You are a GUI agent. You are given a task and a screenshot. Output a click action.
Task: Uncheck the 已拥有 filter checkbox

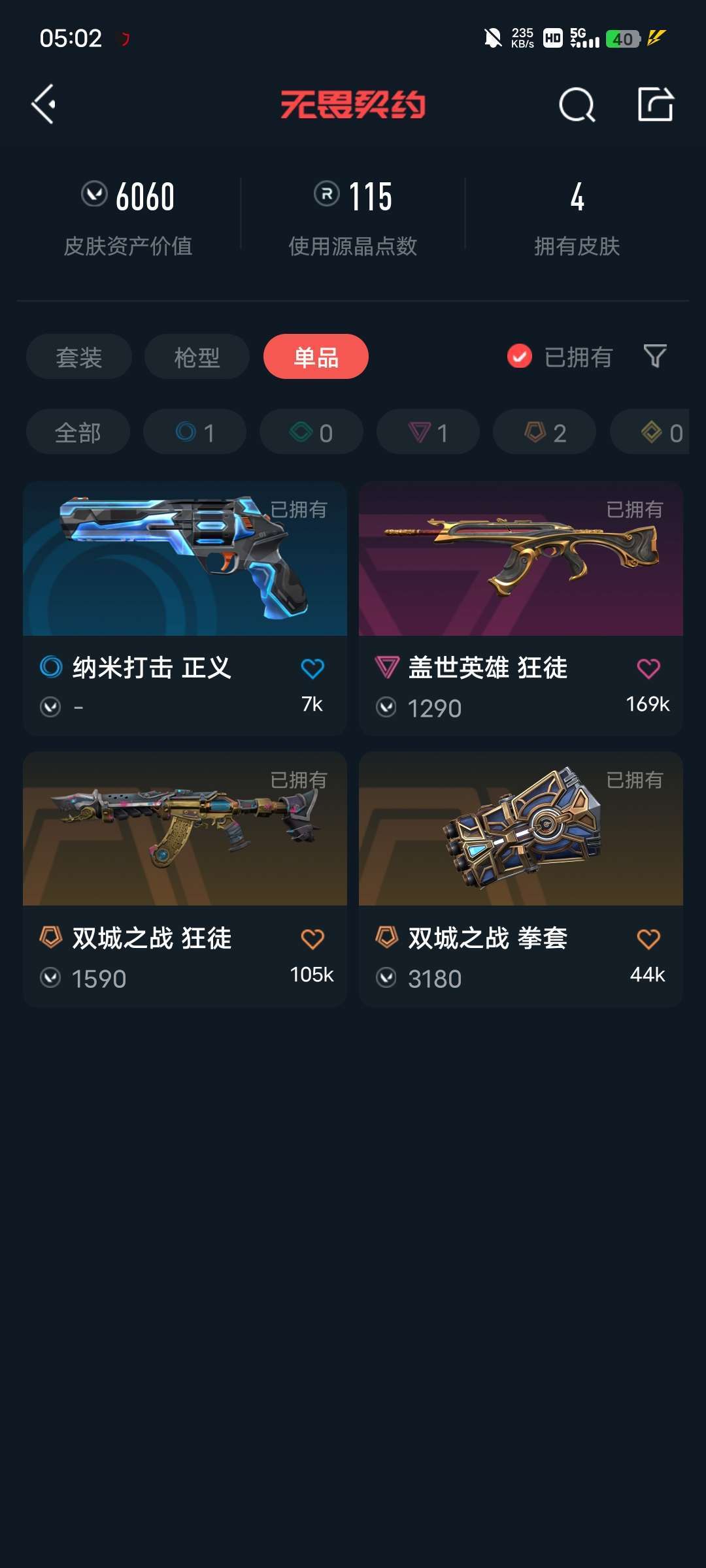click(520, 357)
